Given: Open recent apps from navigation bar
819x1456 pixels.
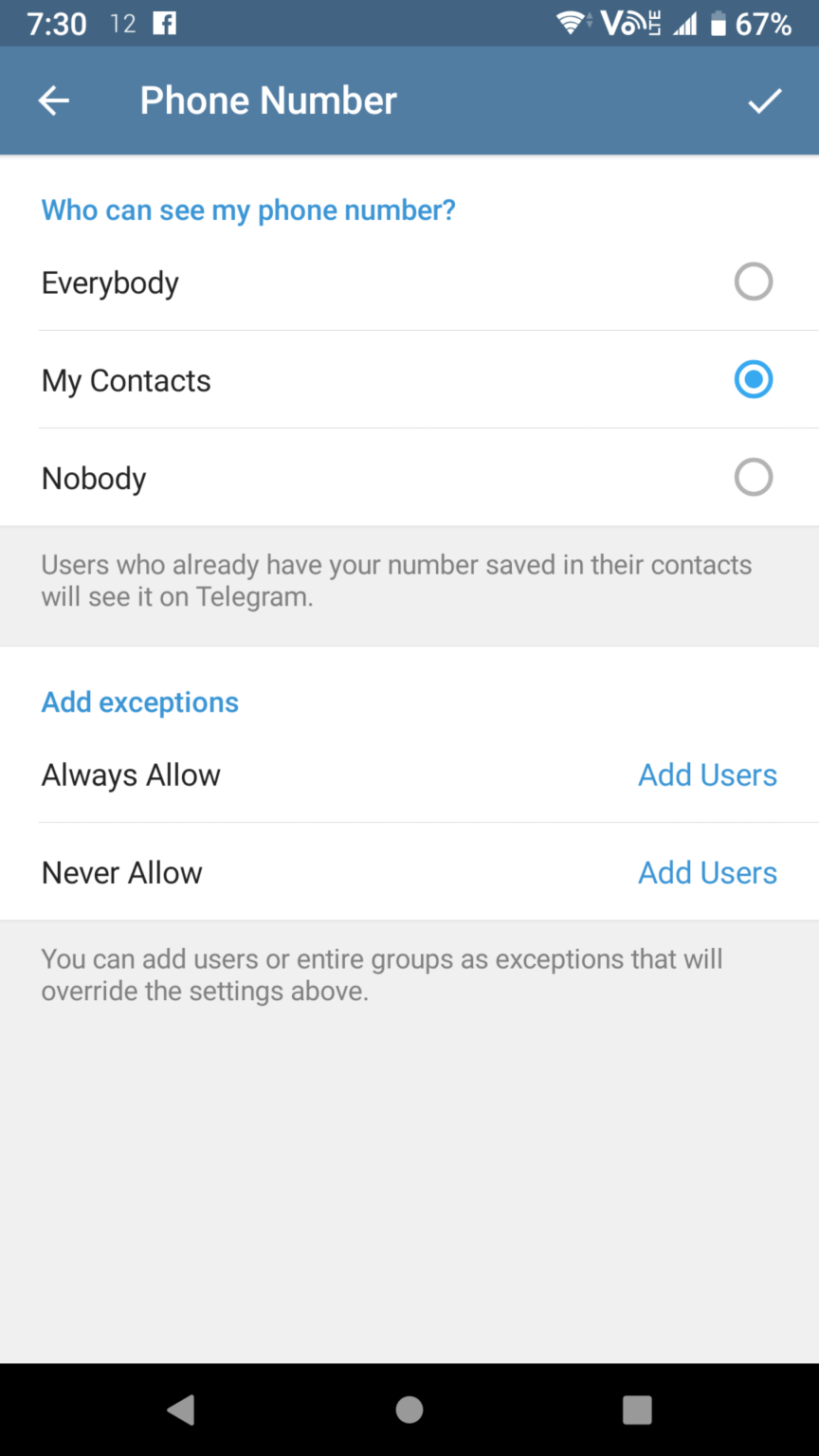Looking at the screenshot, I should click(x=637, y=1410).
